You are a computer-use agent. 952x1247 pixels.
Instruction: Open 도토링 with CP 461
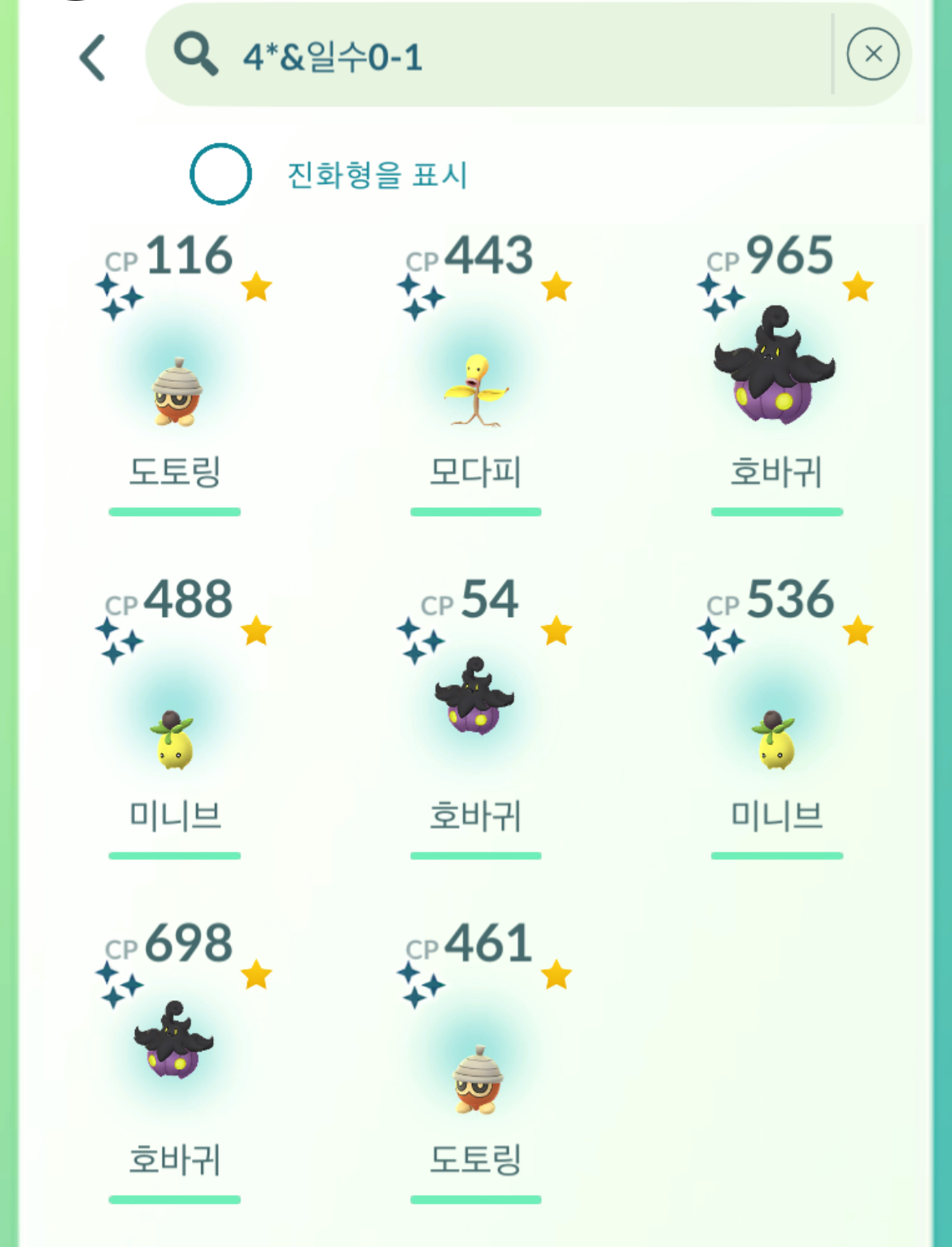476,1081
